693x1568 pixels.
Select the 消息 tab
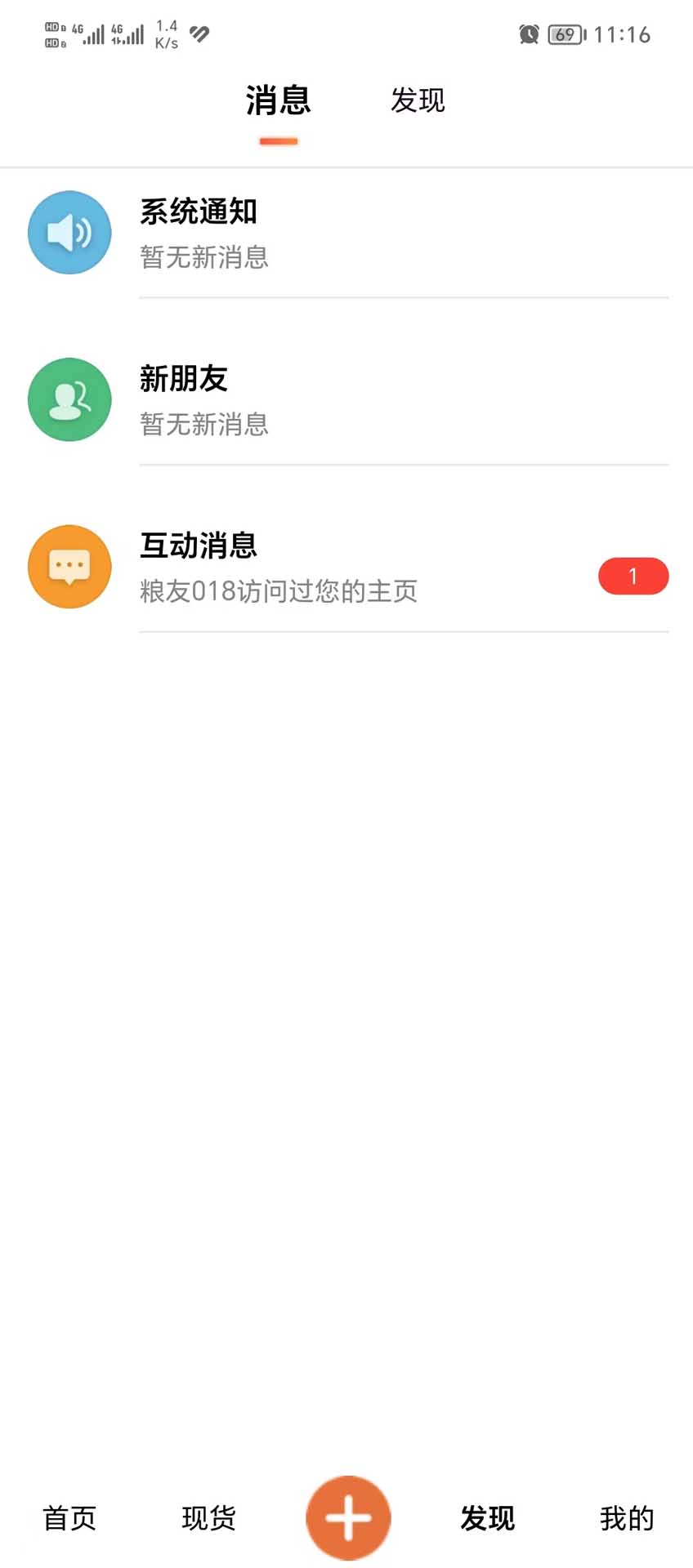pos(278,100)
